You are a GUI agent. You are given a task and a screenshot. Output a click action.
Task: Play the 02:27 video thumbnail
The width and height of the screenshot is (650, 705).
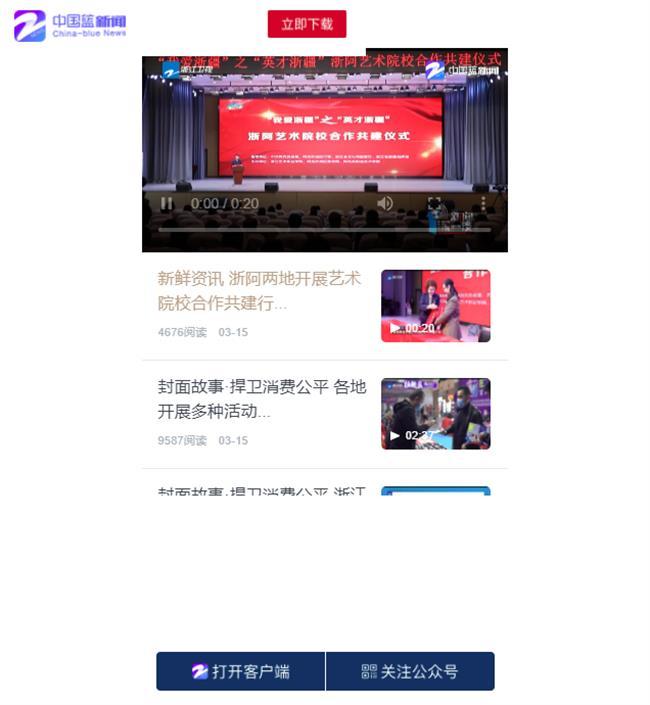(435, 414)
